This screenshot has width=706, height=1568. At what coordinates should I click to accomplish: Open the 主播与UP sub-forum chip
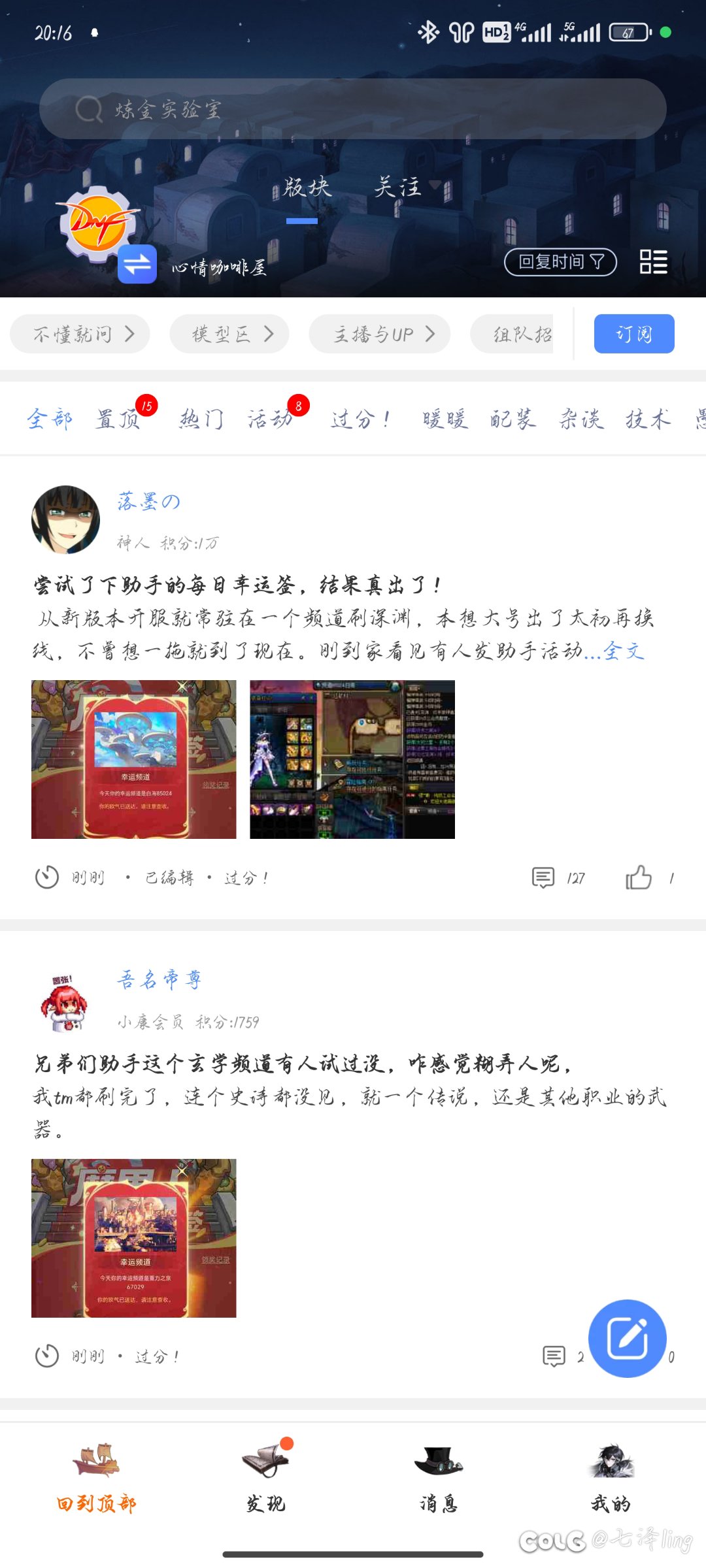tap(380, 334)
